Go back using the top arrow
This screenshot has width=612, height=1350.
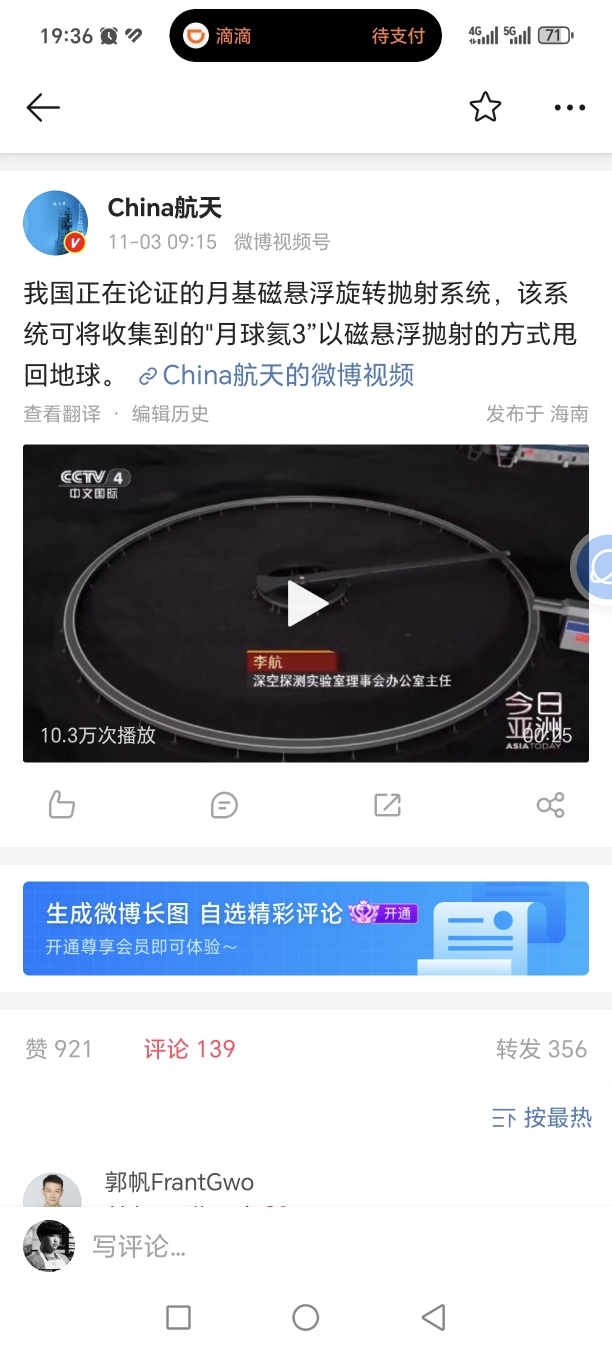pos(43,107)
